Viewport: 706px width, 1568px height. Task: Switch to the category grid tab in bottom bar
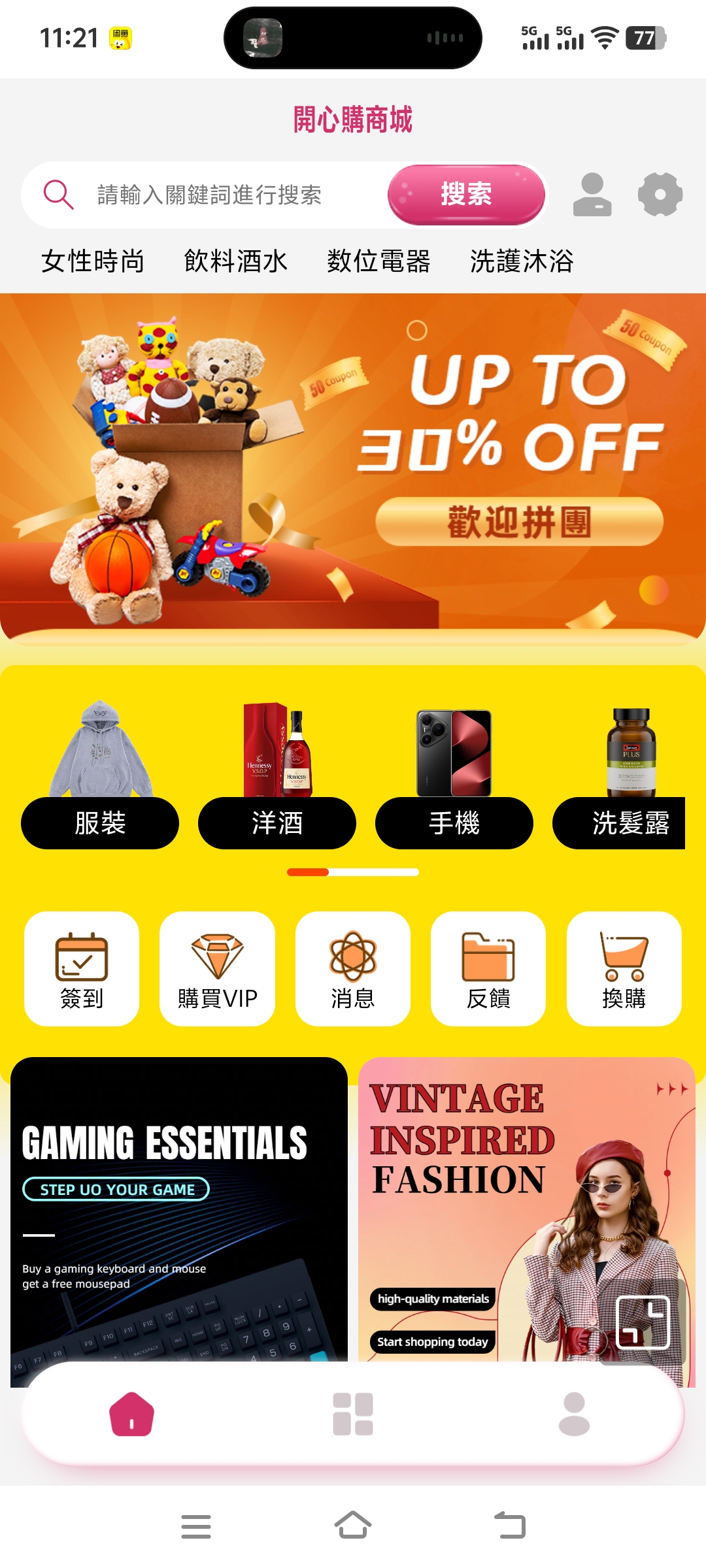pyautogui.click(x=353, y=1414)
